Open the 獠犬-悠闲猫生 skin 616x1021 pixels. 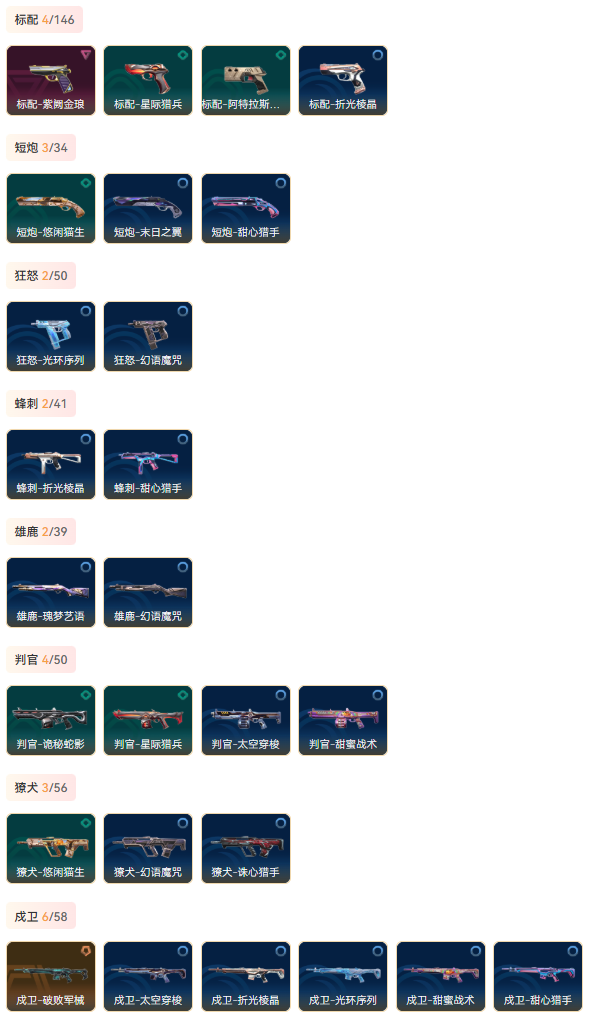point(51,848)
